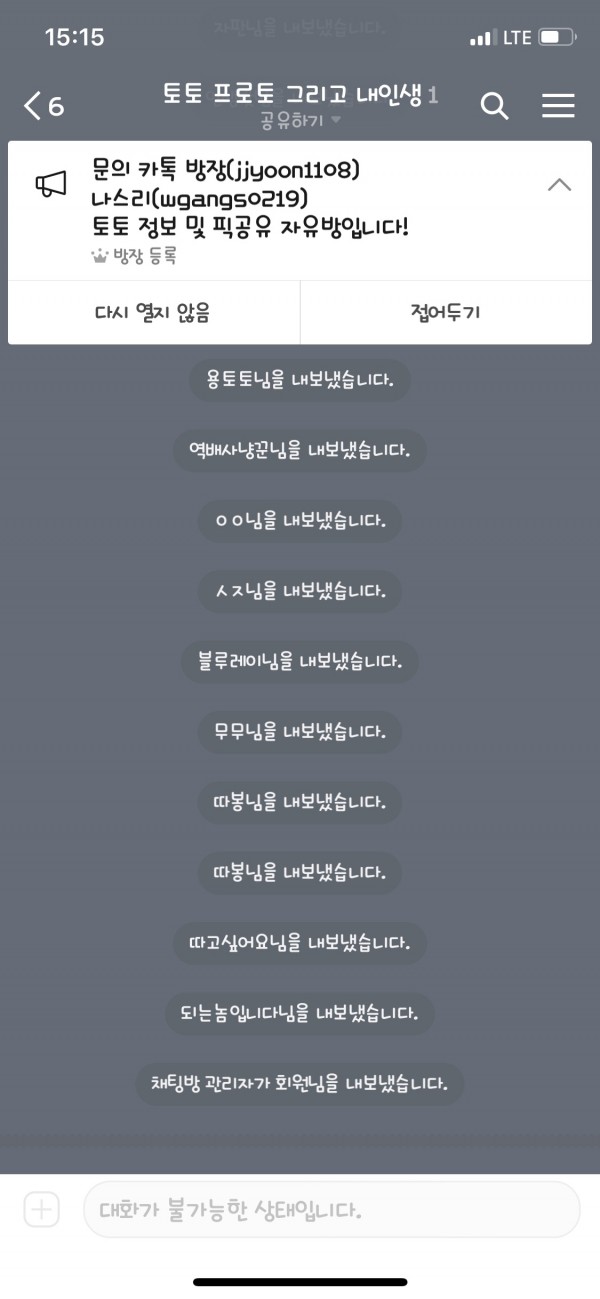Open the 공유하기 dropdown under the title
Screen dimensions: 600x1299
300,120
